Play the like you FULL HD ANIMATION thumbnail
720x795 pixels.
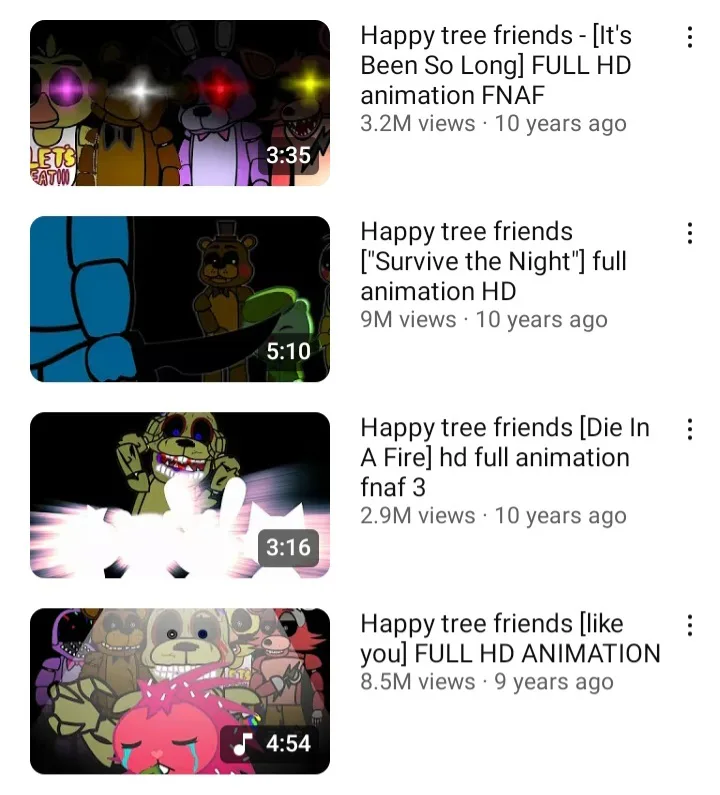(x=180, y=691)
